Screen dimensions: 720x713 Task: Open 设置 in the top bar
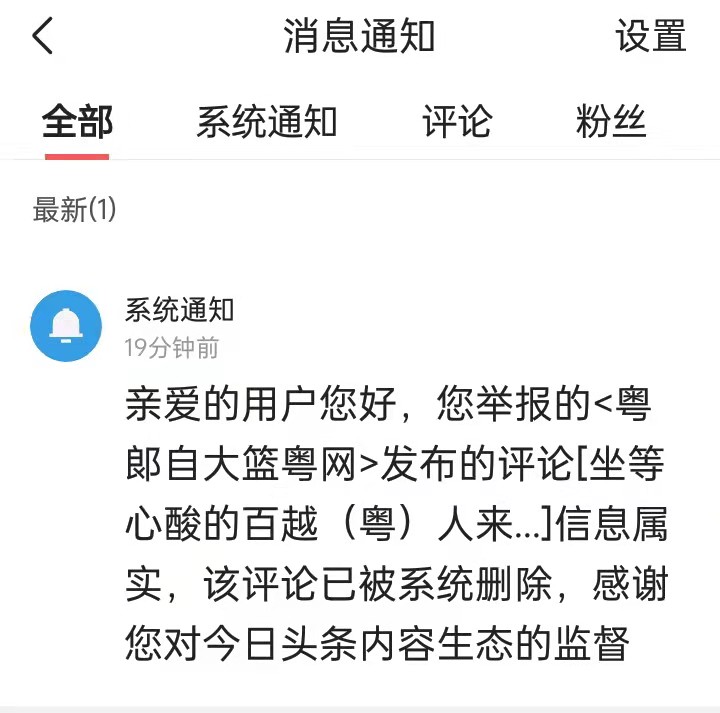tap(650, 37)
